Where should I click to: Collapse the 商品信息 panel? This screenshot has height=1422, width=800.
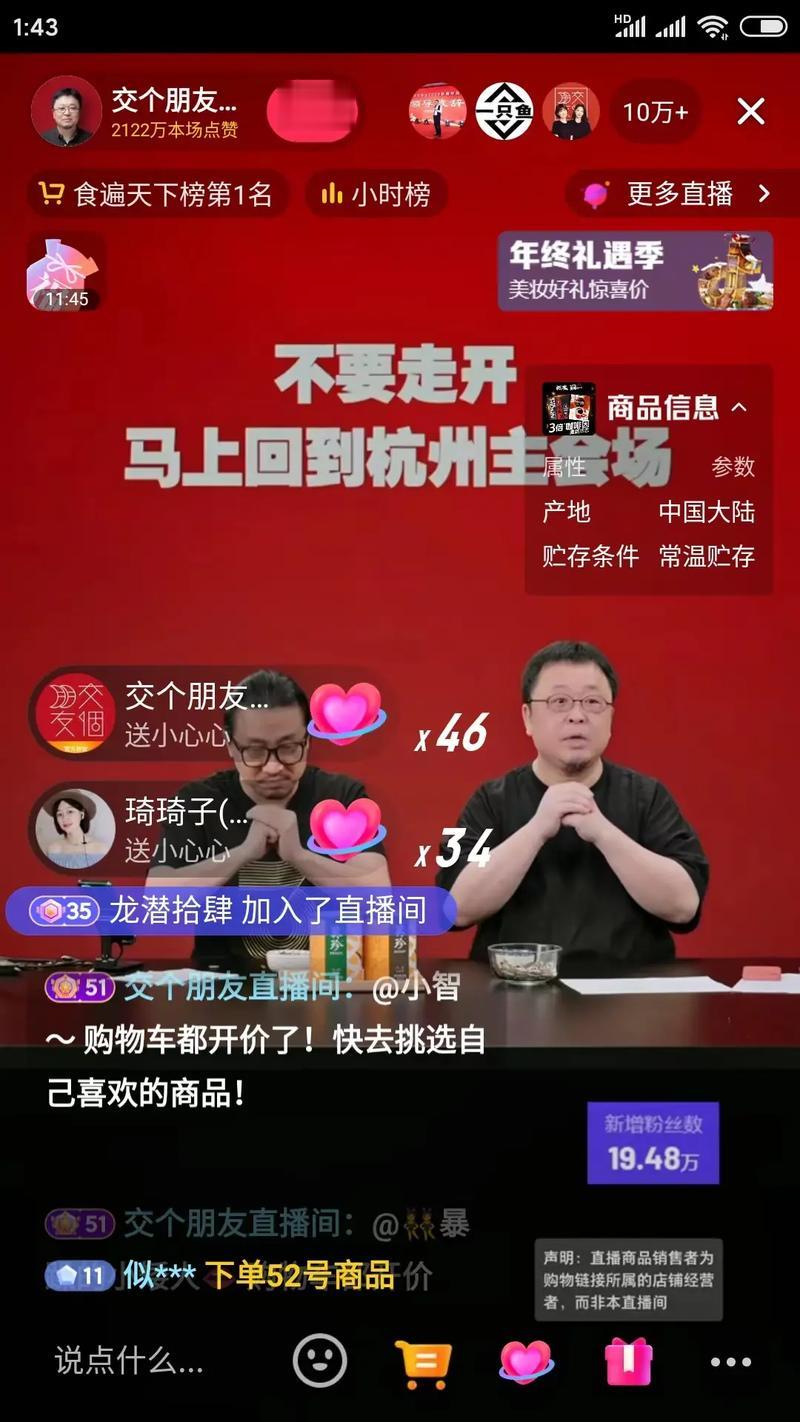pos(739,407)
